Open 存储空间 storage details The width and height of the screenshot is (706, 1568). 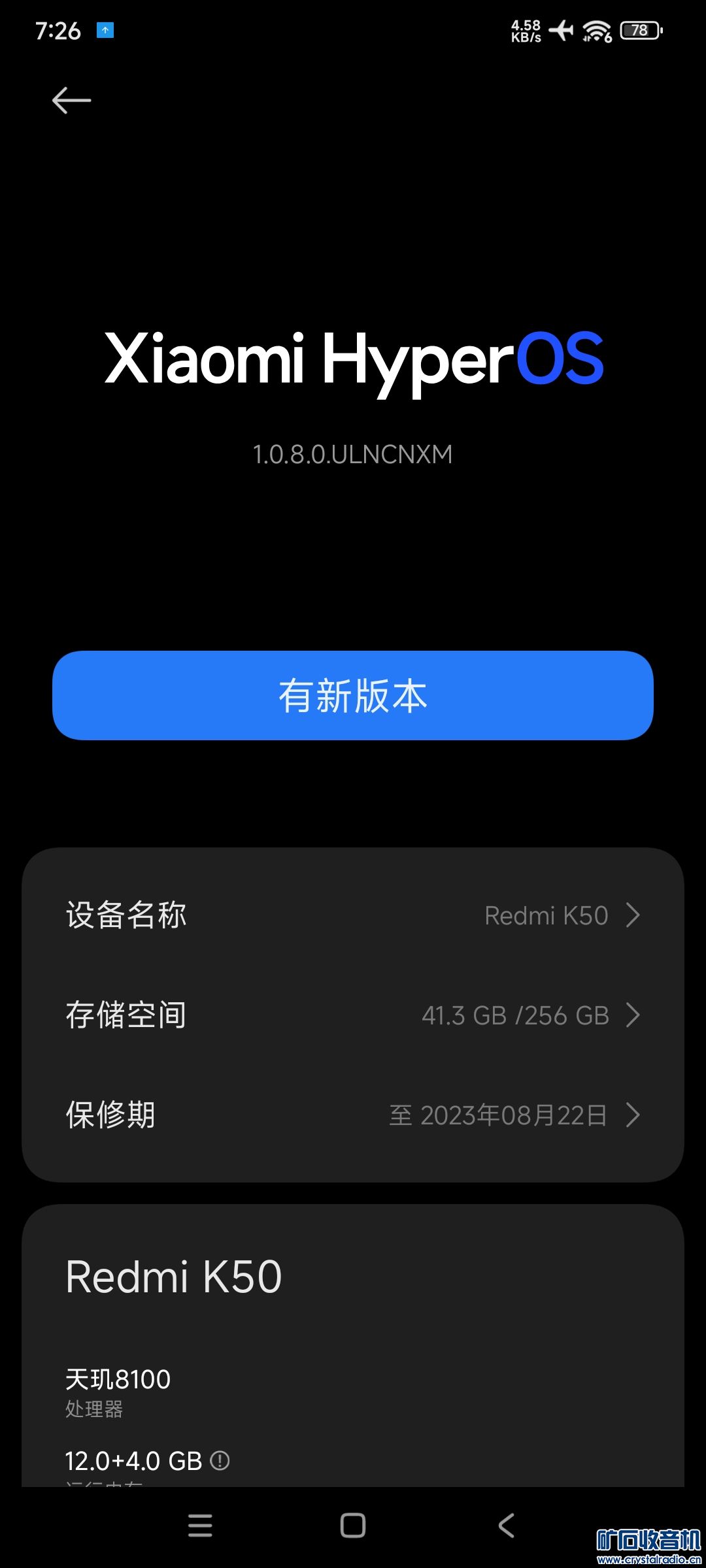pos(353,1015)
